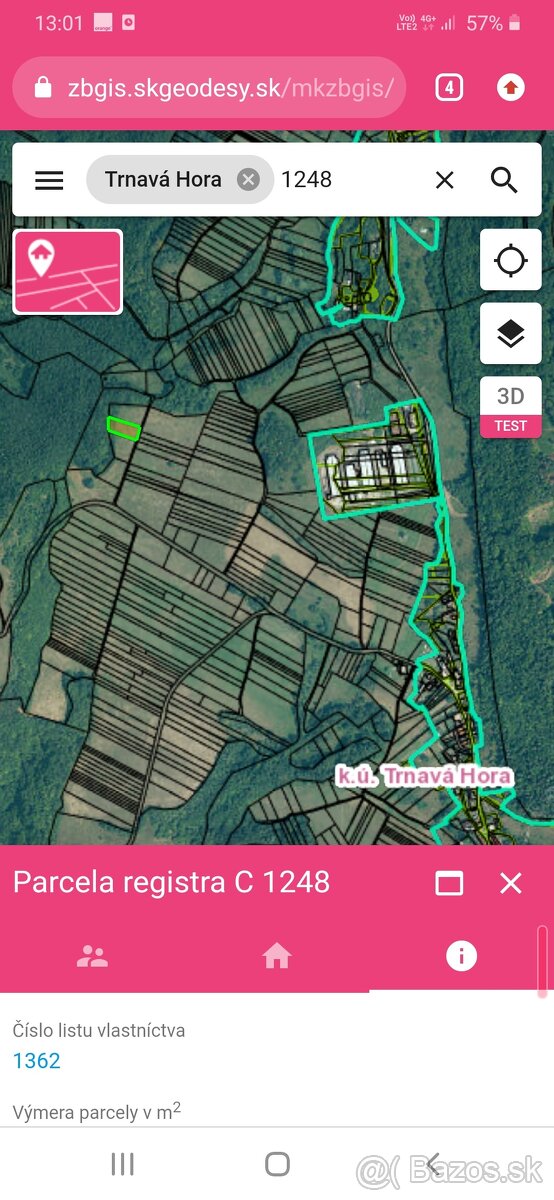554x1200 pixels.
Task: Center the map on my location
Action: pos(511,261)
